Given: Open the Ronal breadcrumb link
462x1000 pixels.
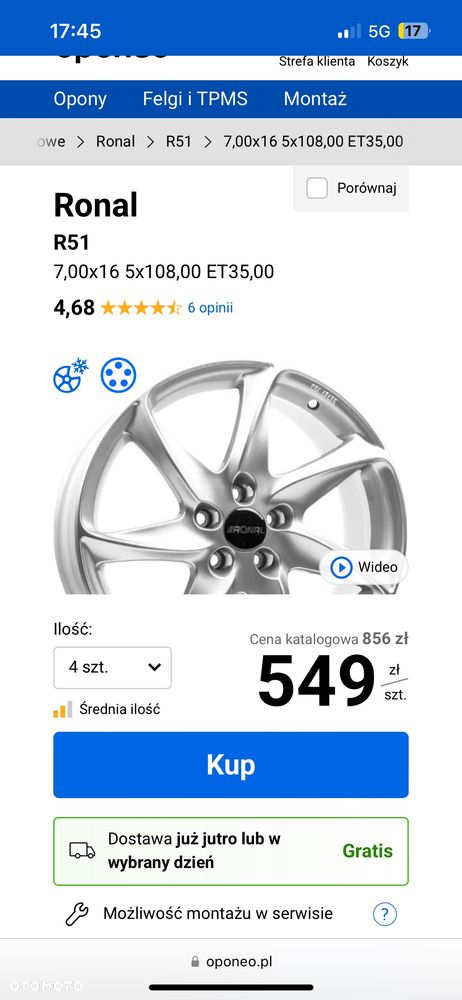Looking at the screenshot, I should point(116,142).
